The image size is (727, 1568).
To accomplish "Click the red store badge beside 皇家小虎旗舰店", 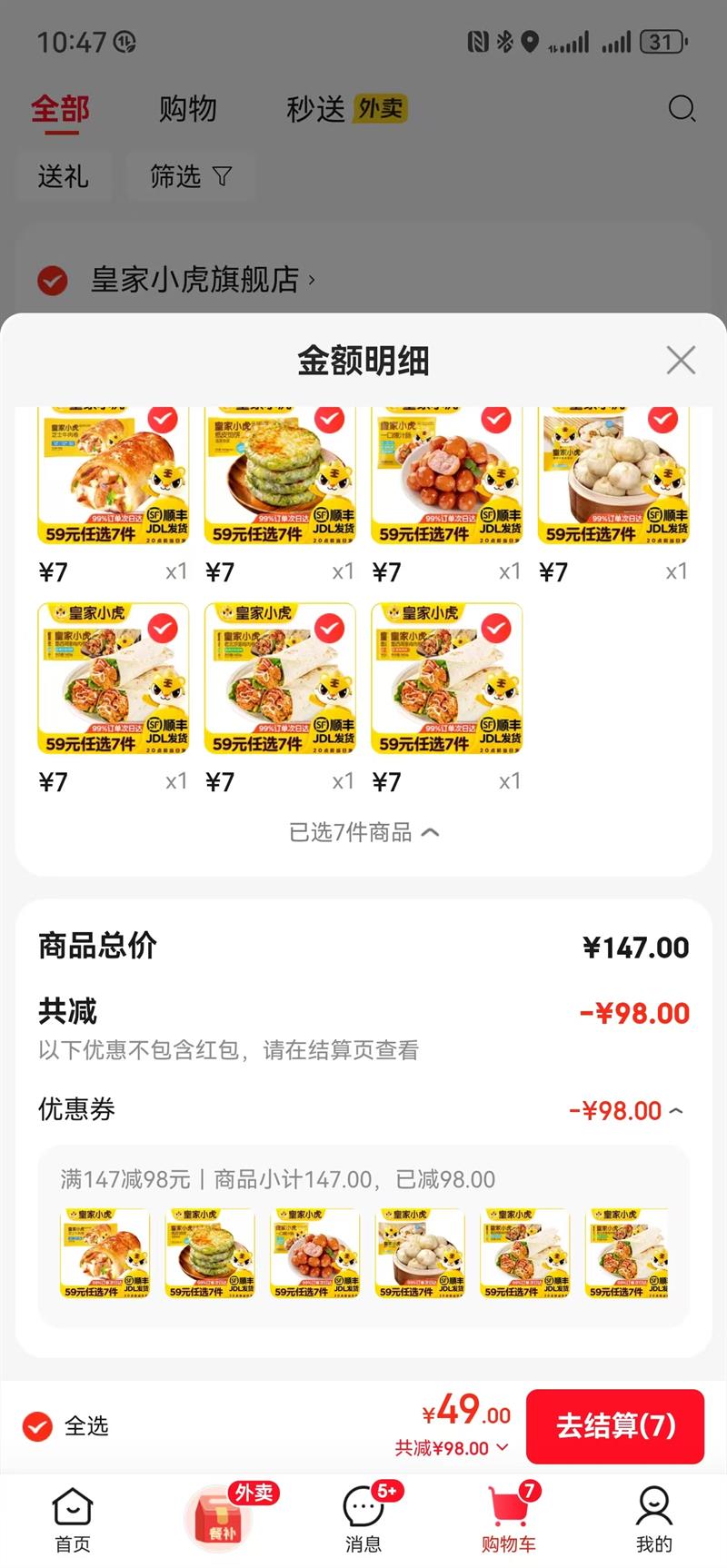I will click(53, 282).
